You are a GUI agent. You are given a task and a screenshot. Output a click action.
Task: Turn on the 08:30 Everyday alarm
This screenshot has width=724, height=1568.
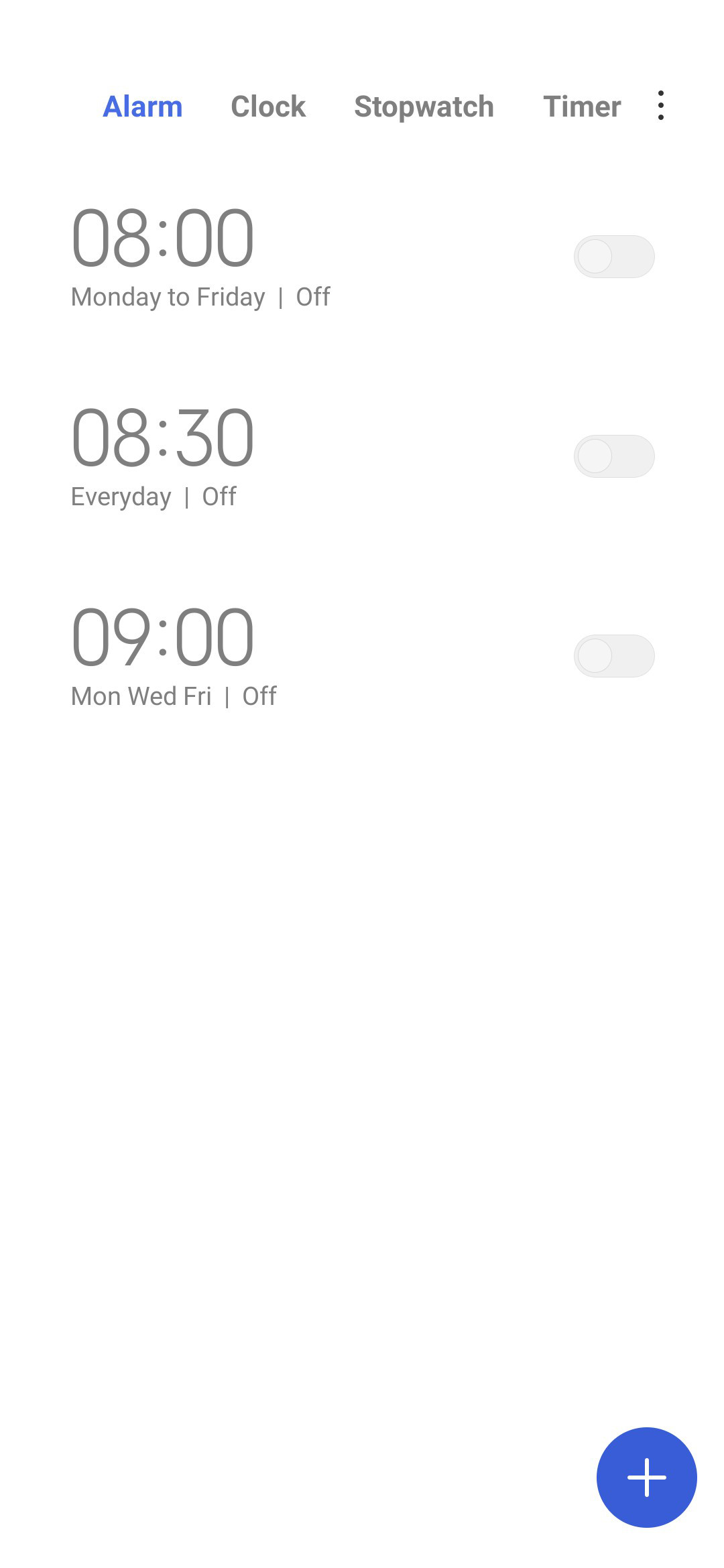(614, 456)
